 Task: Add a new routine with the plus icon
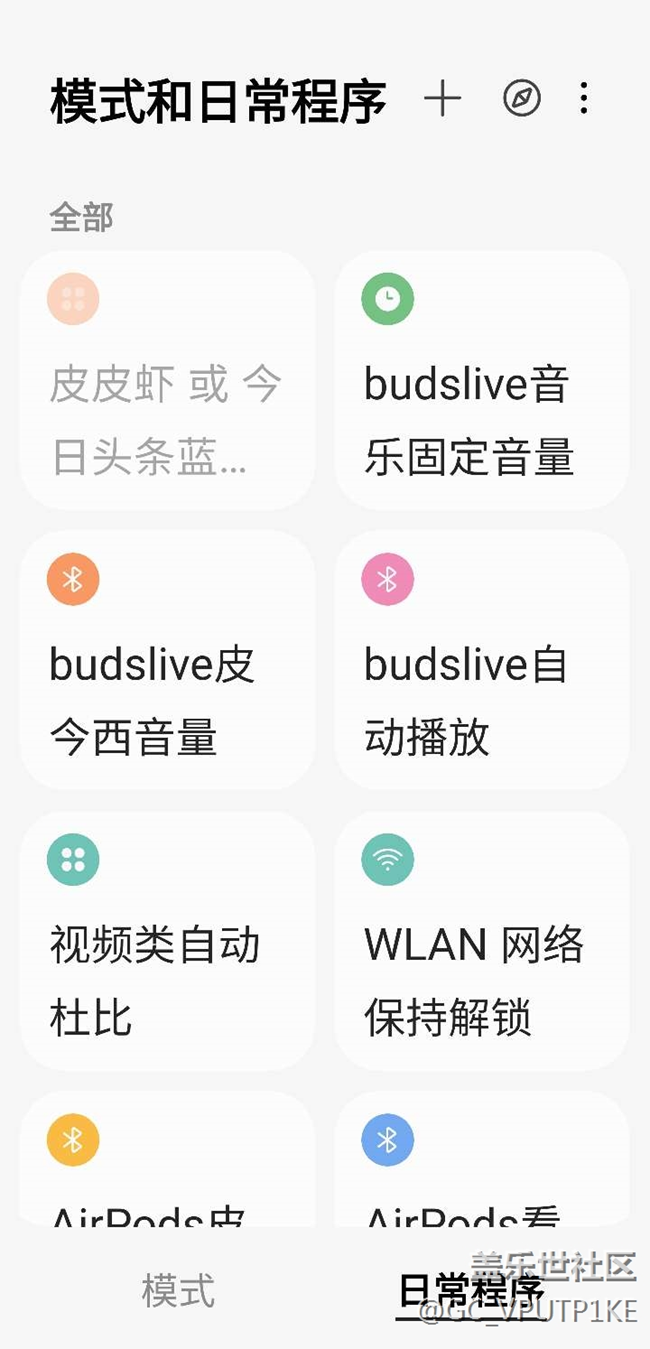point(442,99)
